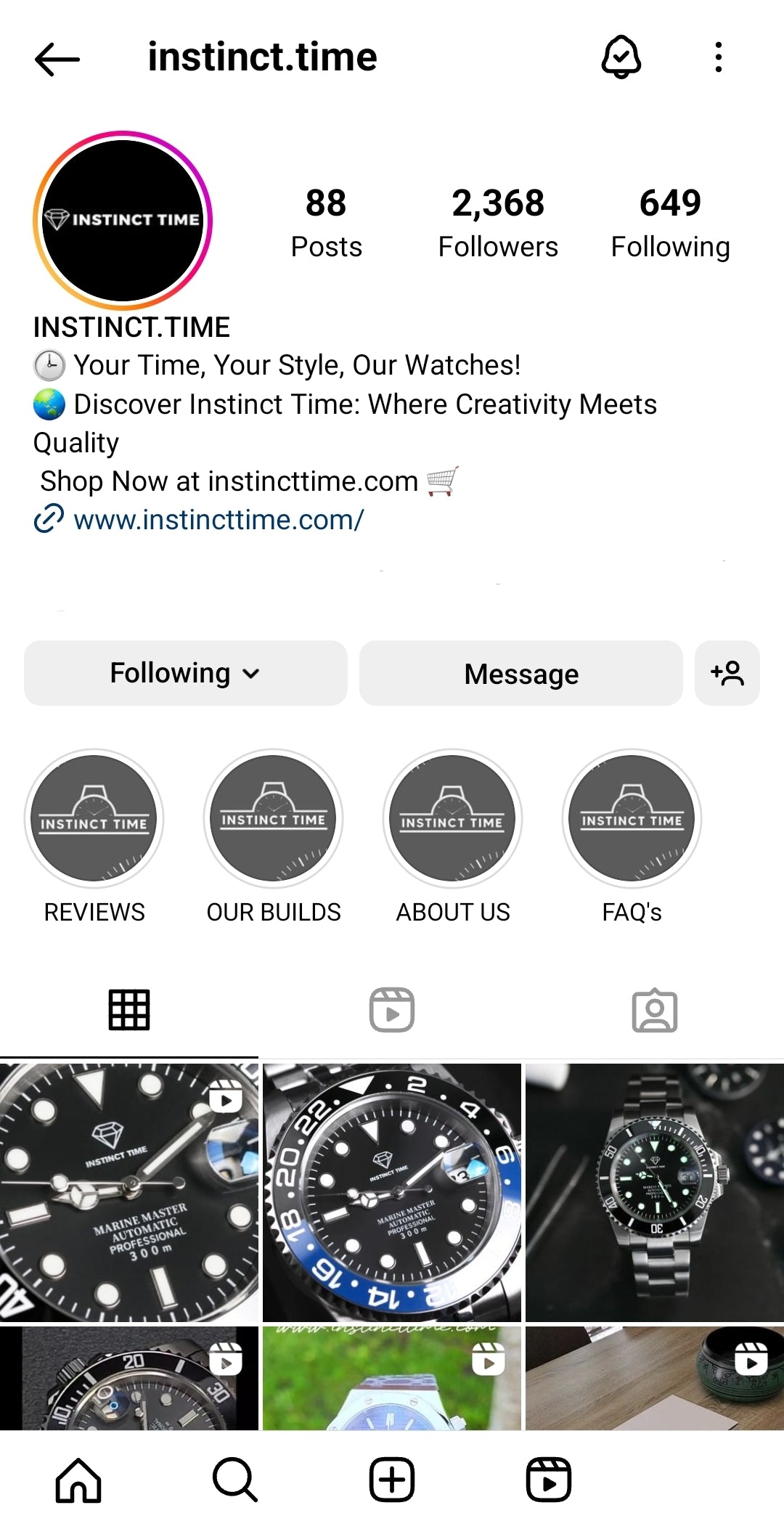Open the OUR BUILDS highlight
The height and width of the screenshot is (1529, 784).
[x=273, y=819]
